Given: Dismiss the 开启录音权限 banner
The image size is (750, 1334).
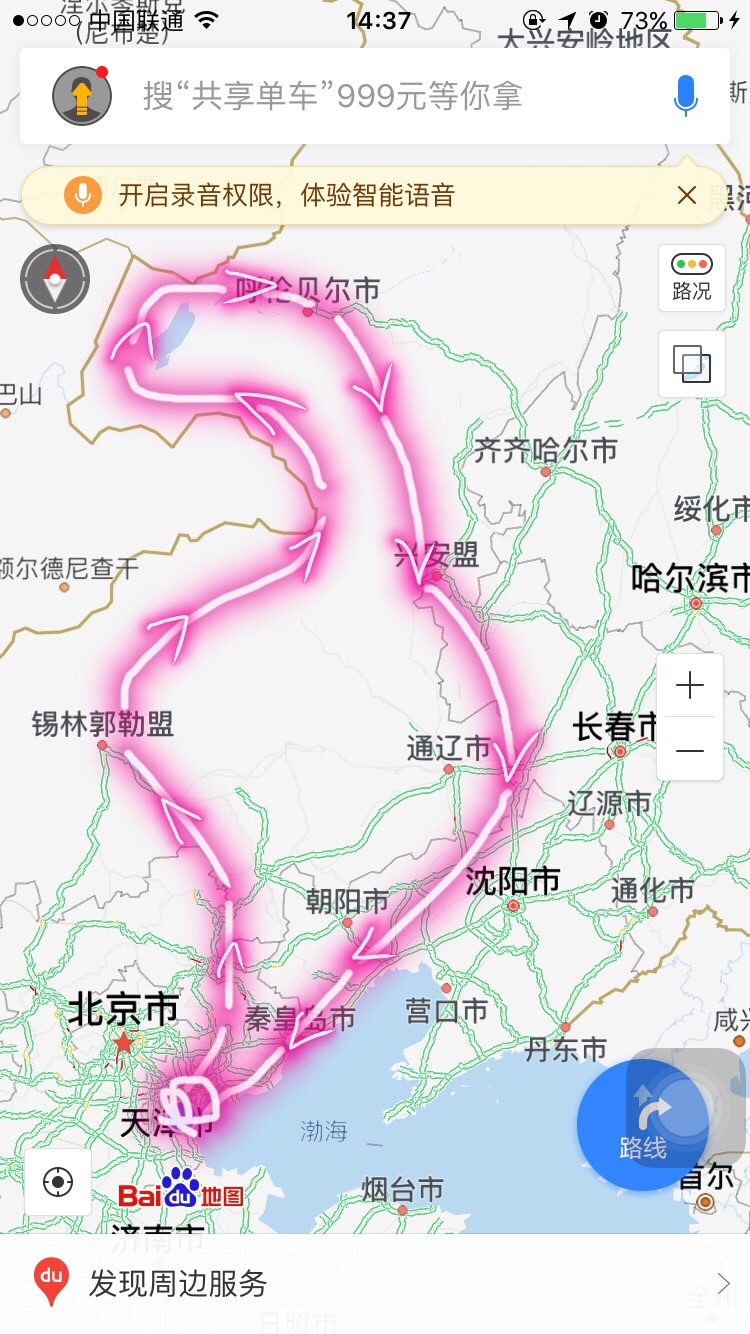Looking at the screenshot, I should click(686, 195).
